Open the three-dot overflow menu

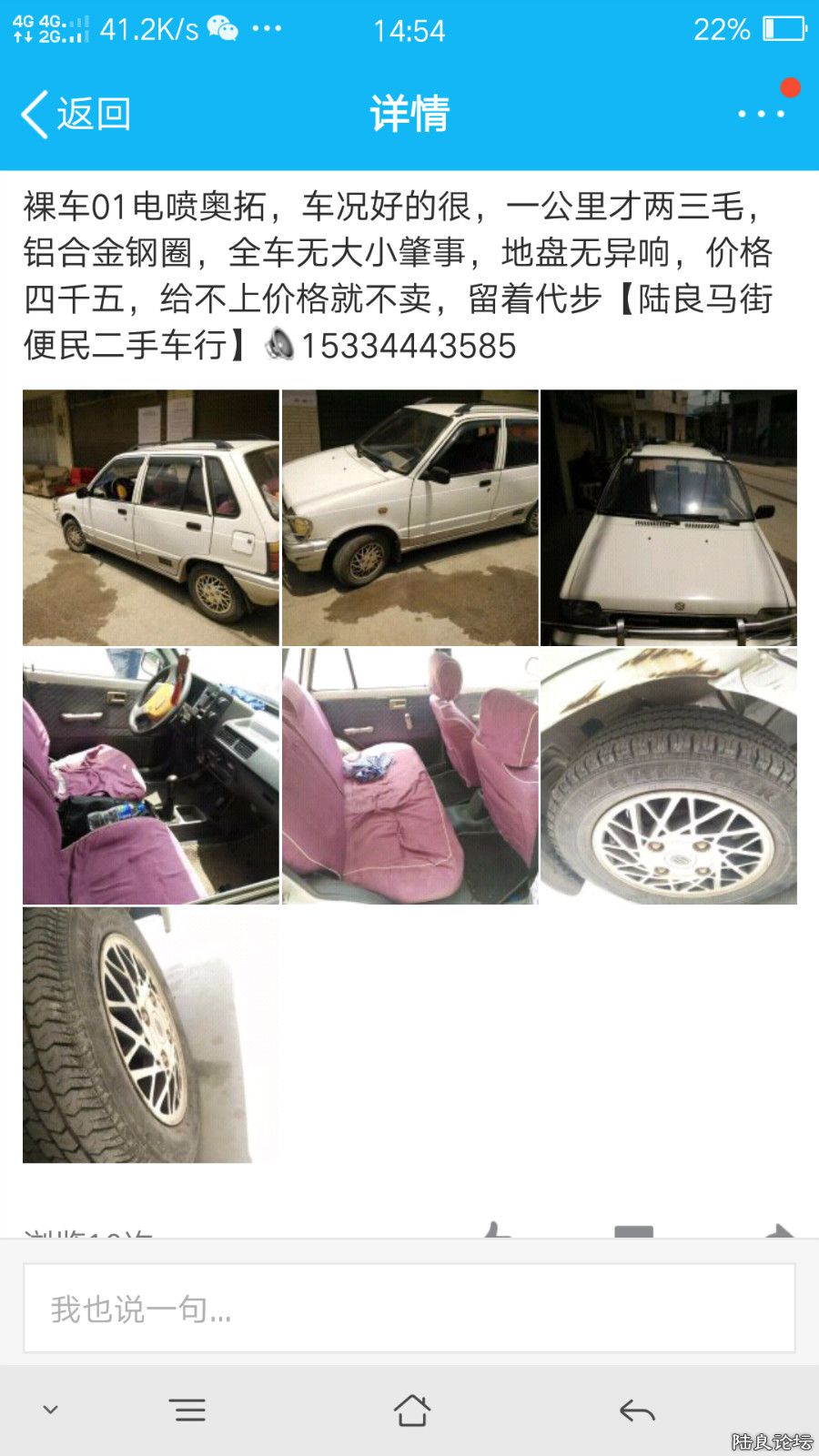pyautogui.click(x=761, y=114)
